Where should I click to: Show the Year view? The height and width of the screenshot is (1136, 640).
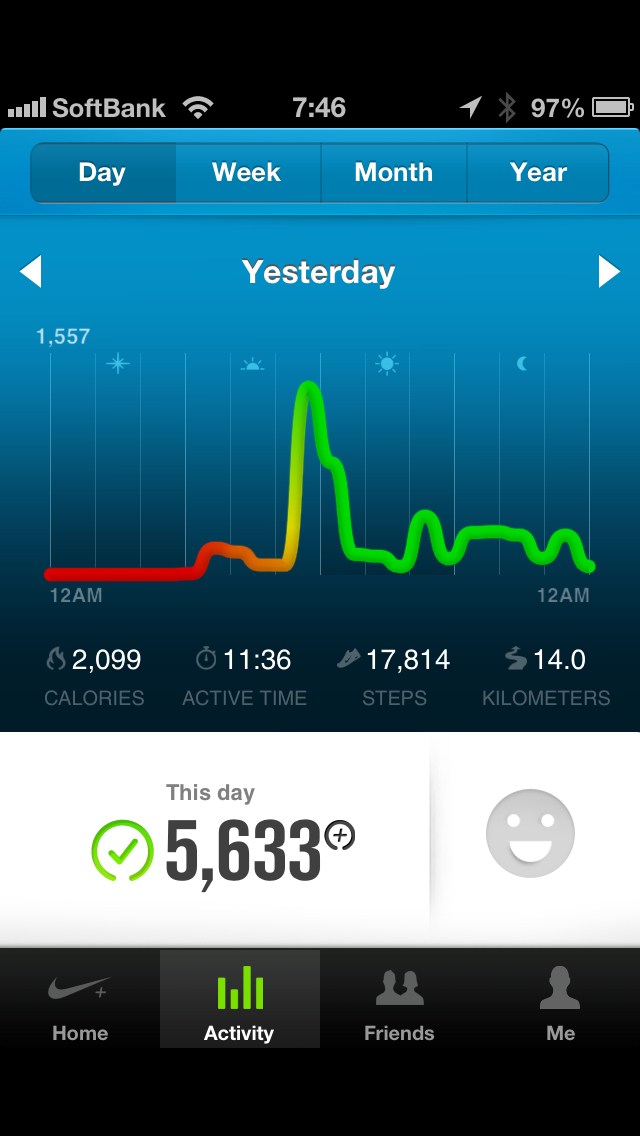(538, 173)
